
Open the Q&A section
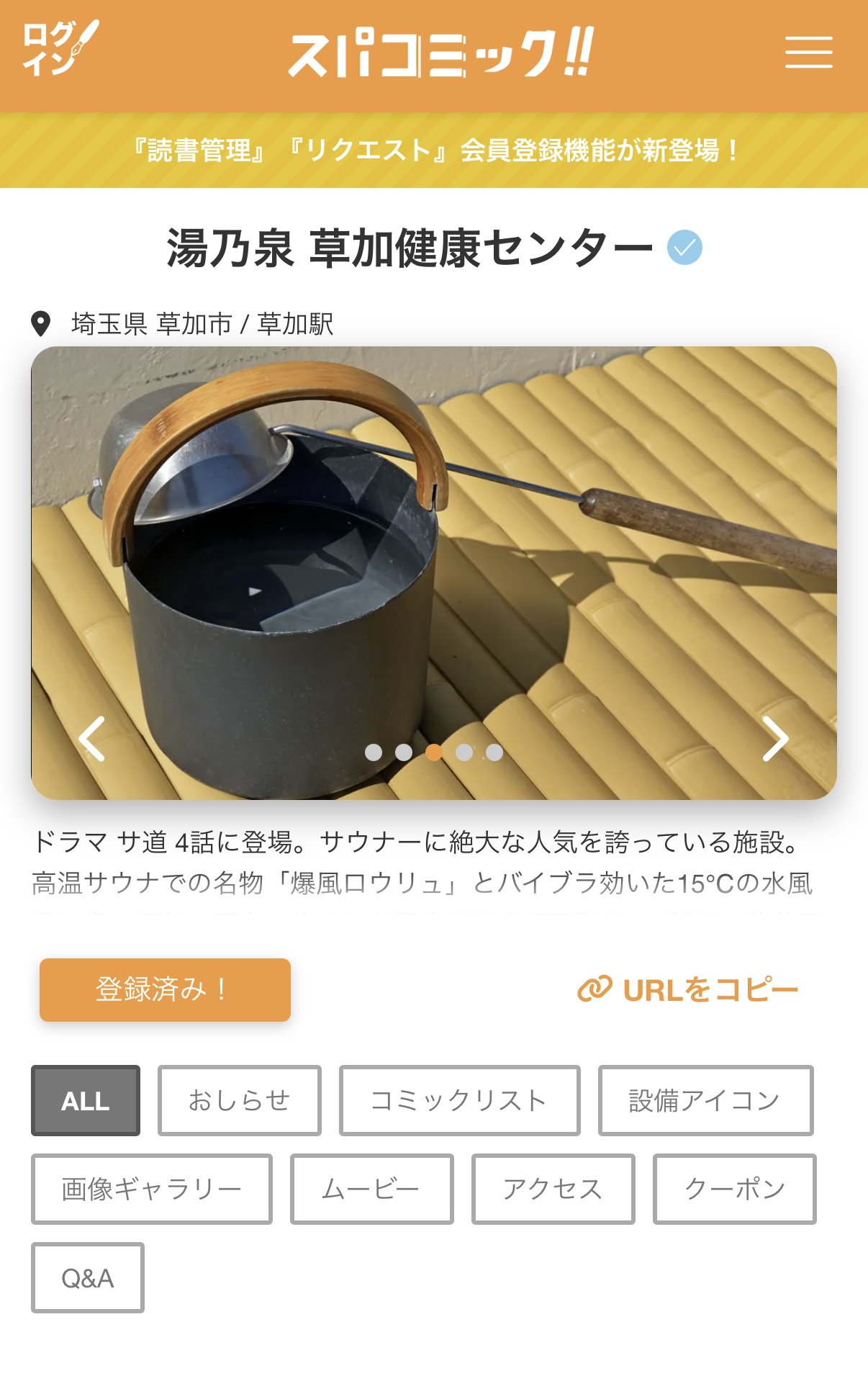(x=87, y=1277)
